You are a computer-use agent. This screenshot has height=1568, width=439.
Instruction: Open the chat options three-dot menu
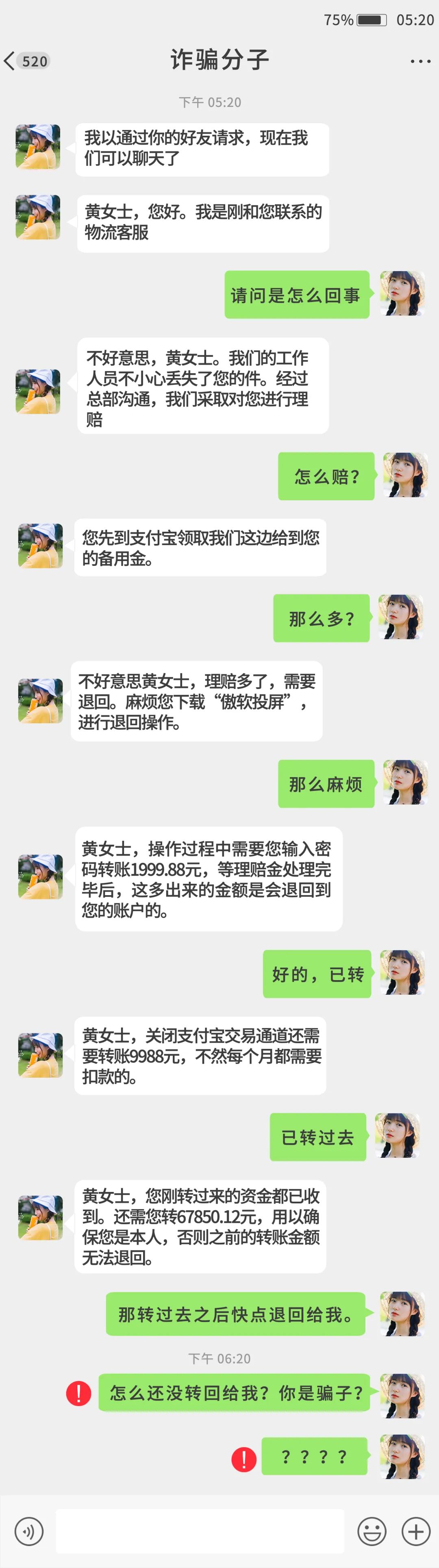click(420, 61)
